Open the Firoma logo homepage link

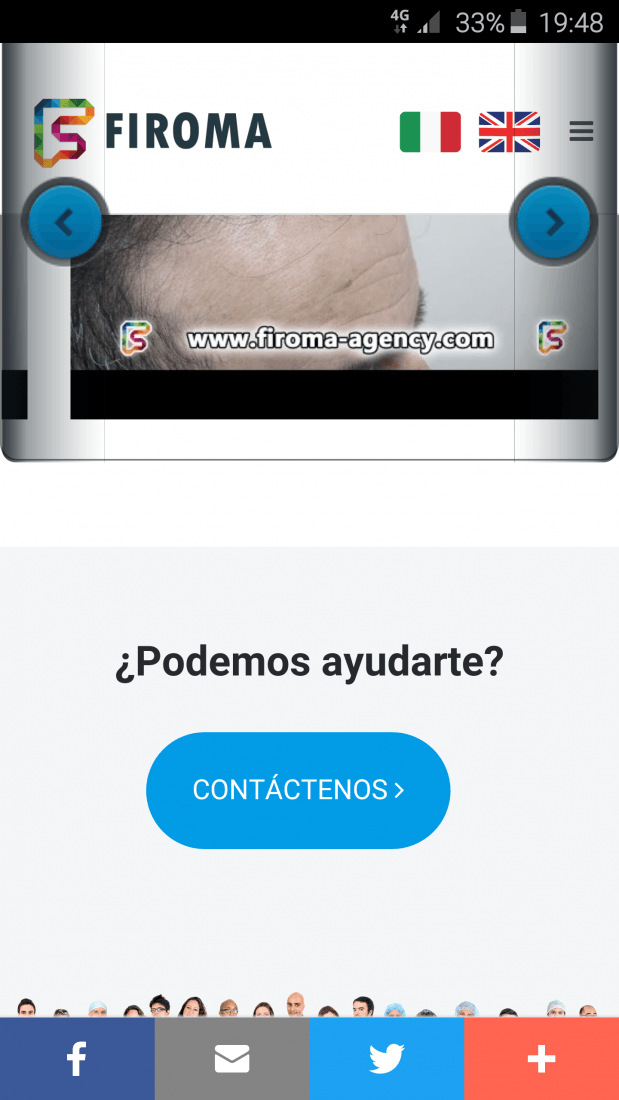153,133
